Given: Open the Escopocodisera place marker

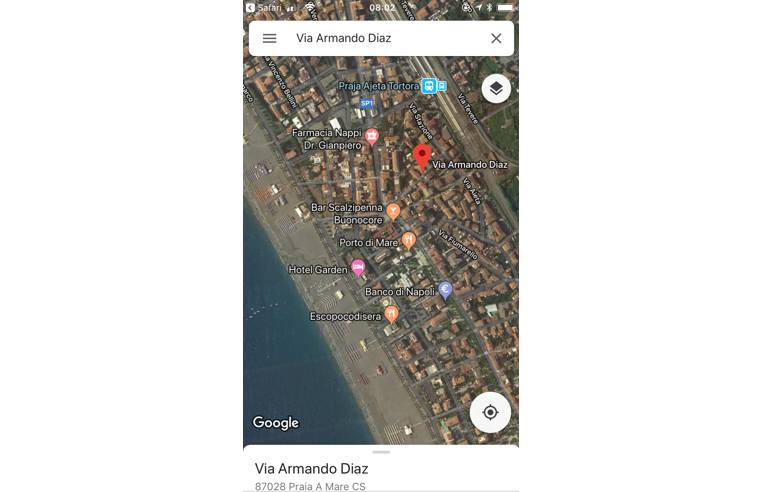Looking at the screenshot, I should (391, 314).
